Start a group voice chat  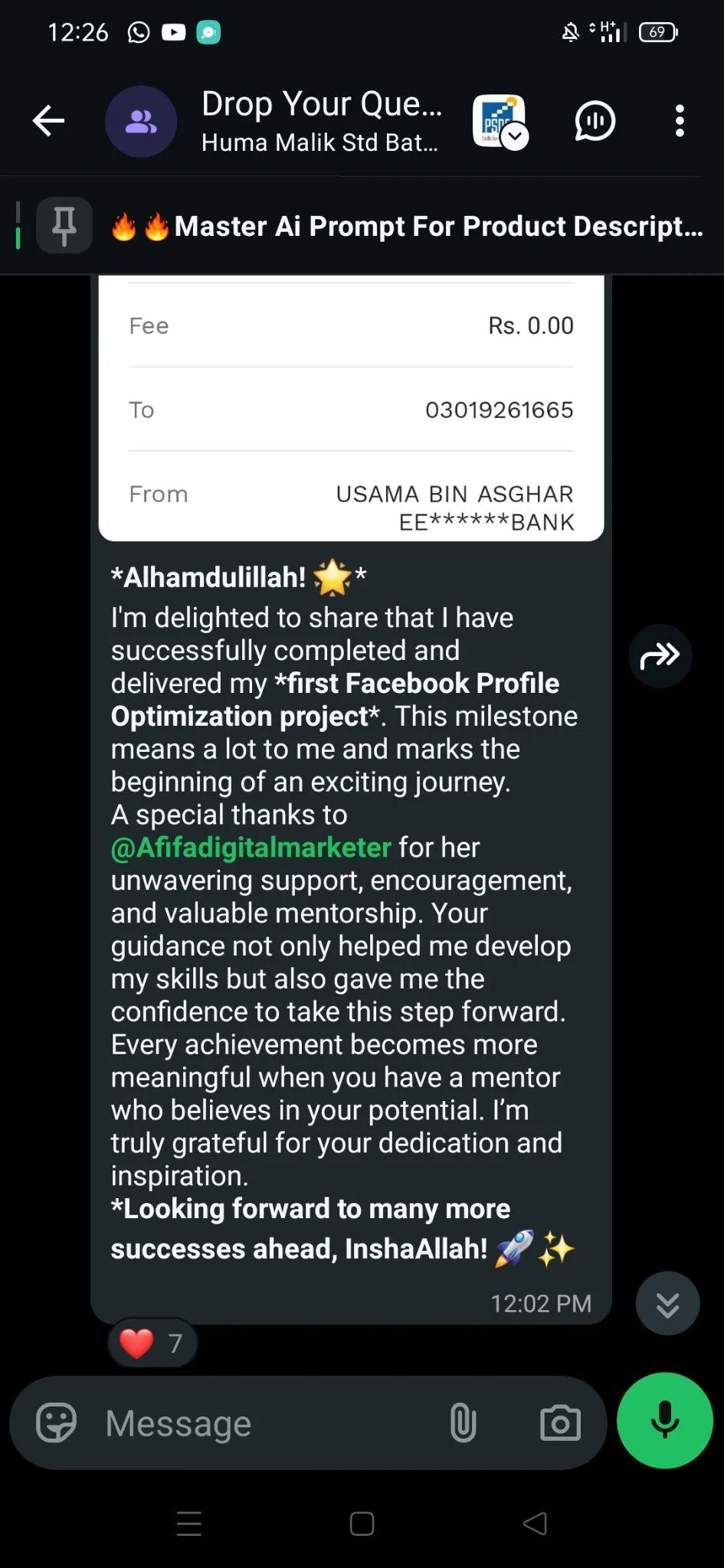coord(595,121)
